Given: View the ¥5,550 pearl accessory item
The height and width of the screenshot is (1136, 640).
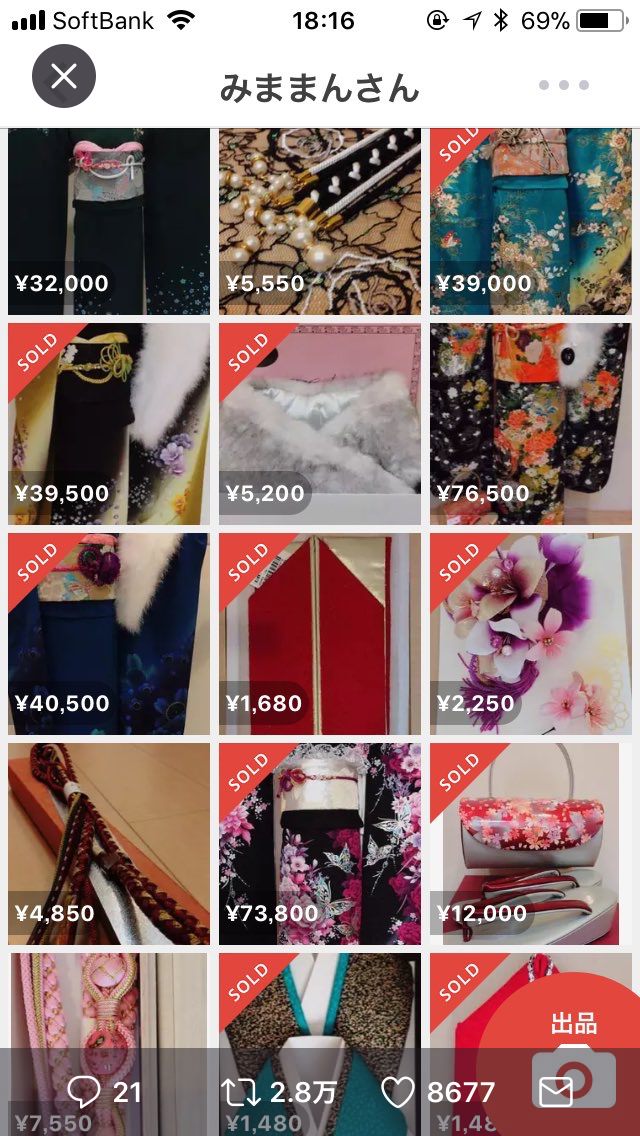Looking at the screenshot, I should 320,222.
